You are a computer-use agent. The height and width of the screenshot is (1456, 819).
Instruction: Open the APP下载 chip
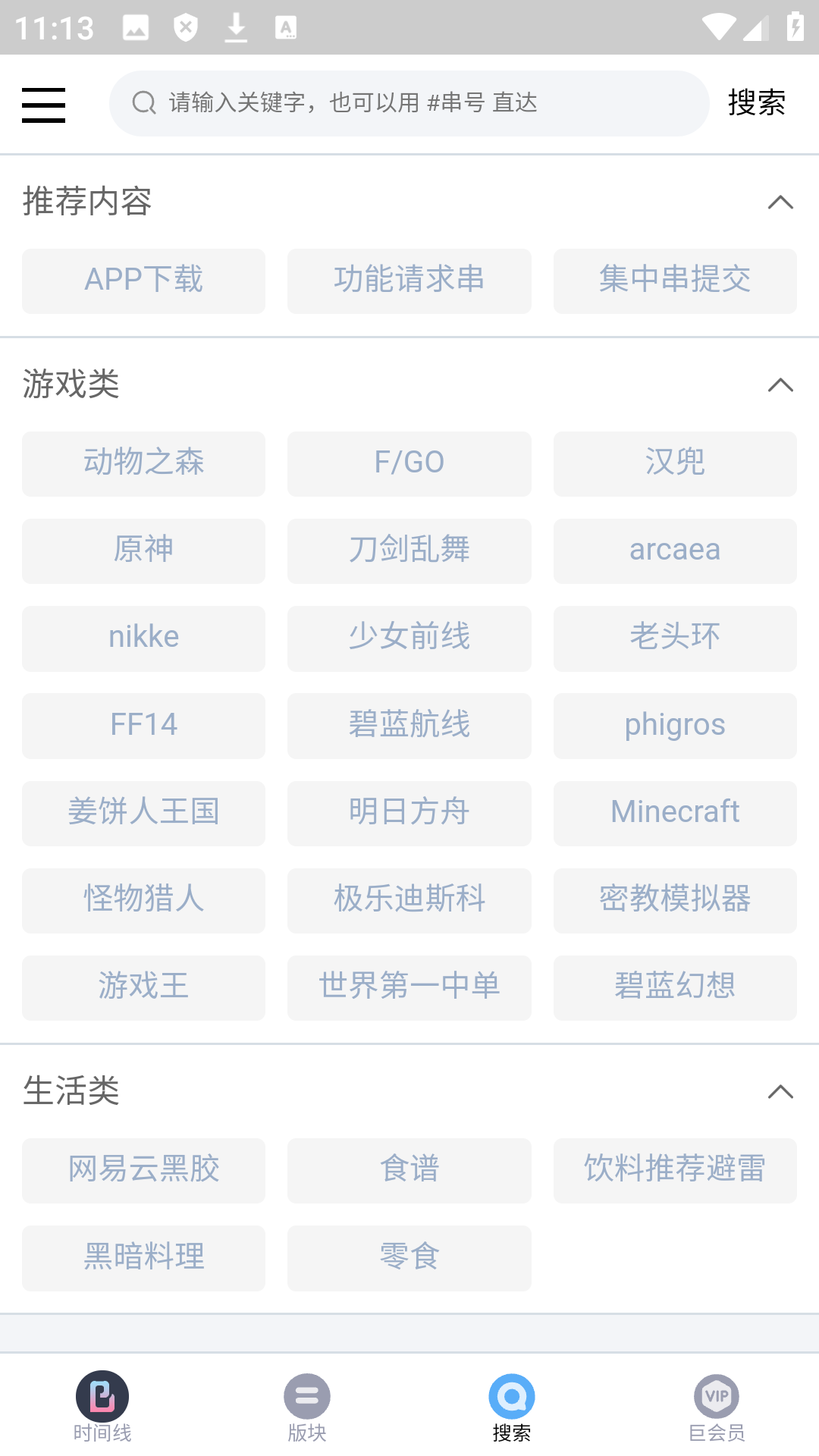coord(143,281)
